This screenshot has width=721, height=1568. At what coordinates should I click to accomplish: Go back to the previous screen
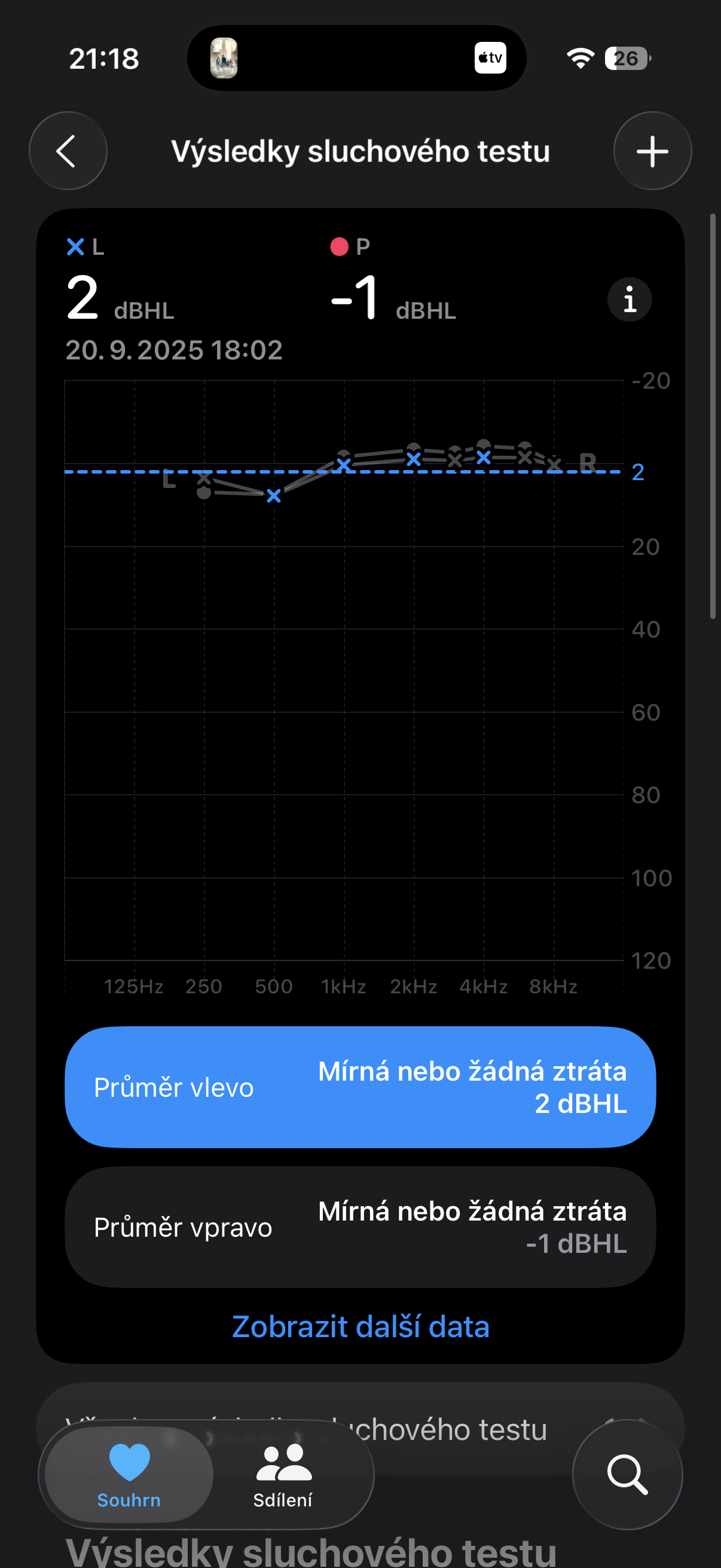point(68,151)
